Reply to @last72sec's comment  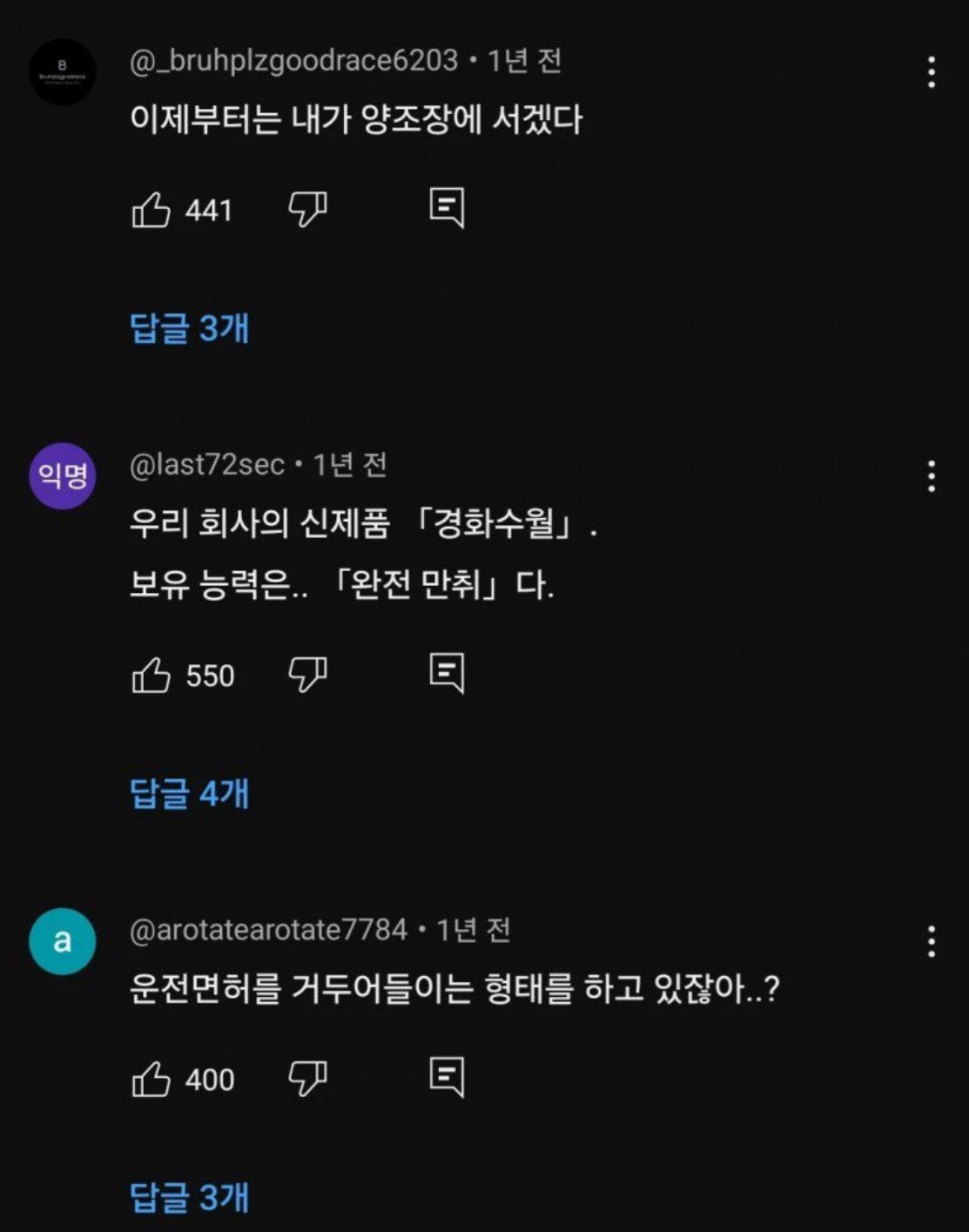coord(447,673)
